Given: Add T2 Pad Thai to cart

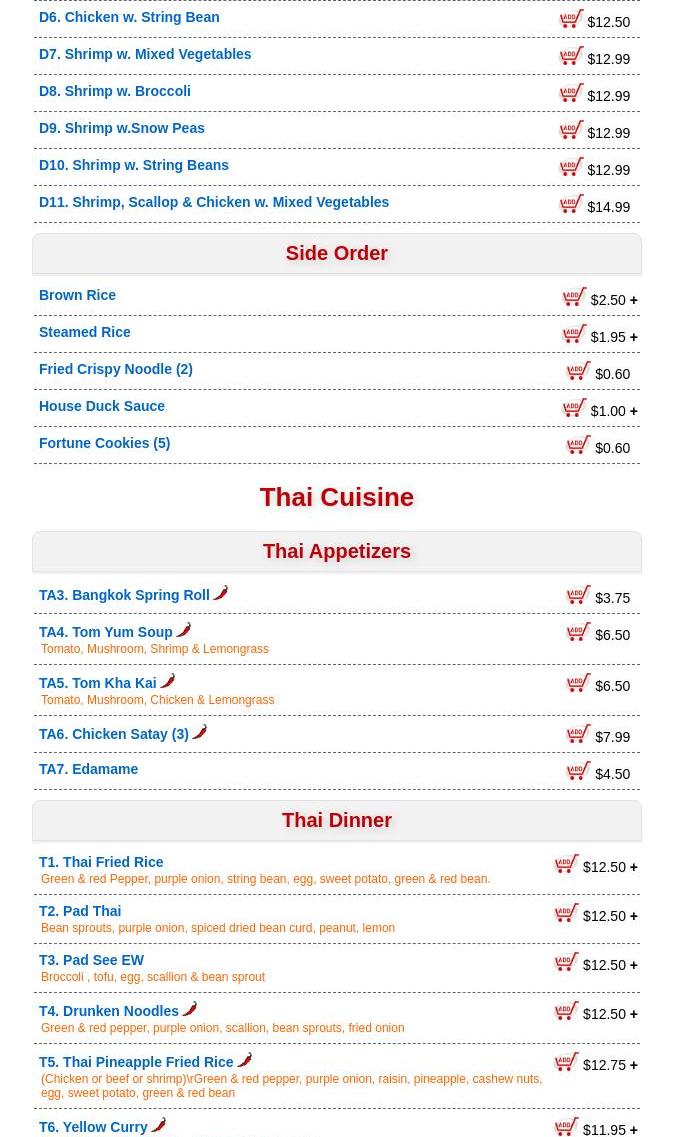Looking at the screenshot, I should coord(566,913).
